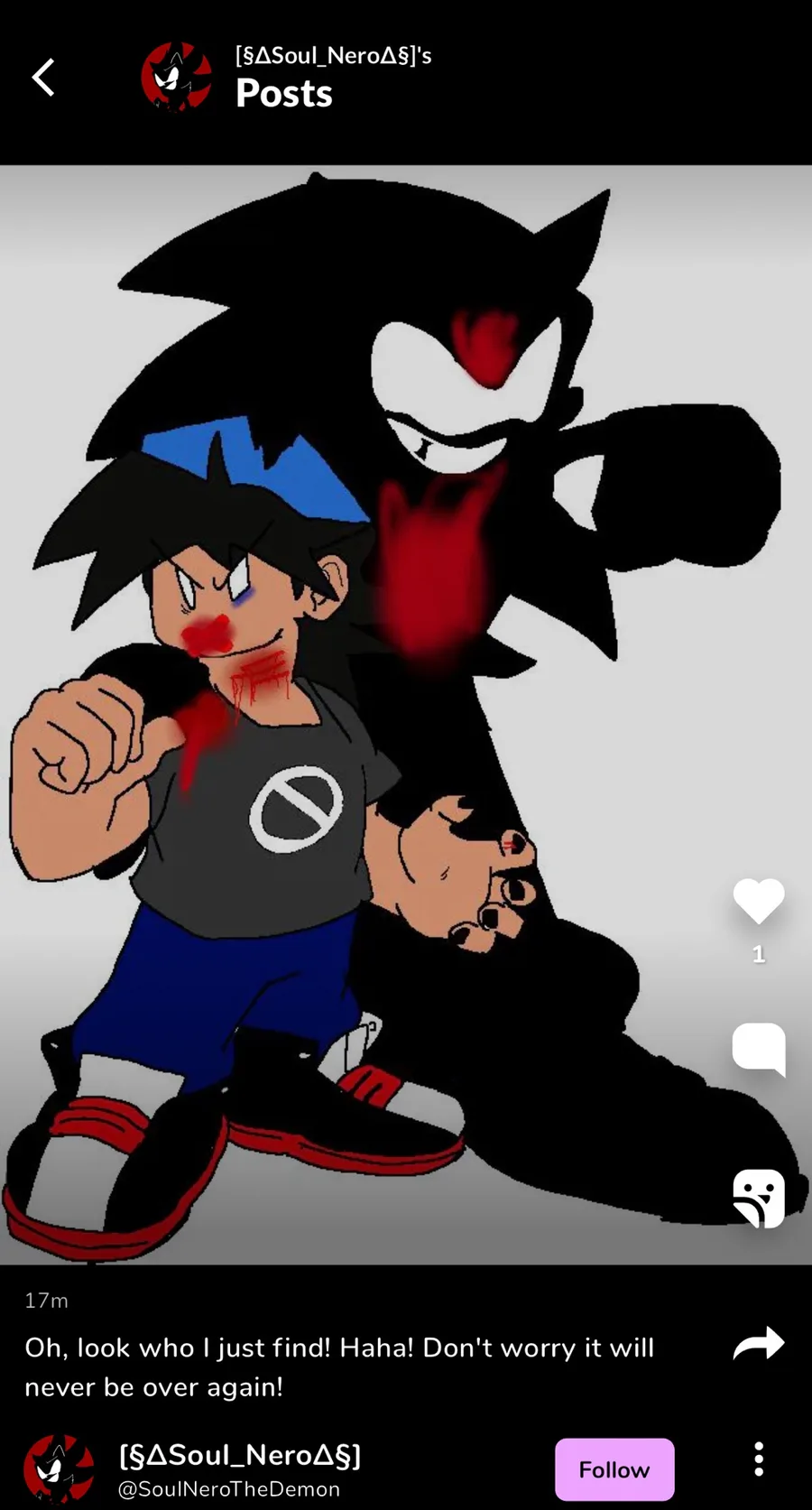Open the @SoulNeroTheDemon author profile at the bottom
This screenshot has width=812, height=1510.
coord(229,1489)
